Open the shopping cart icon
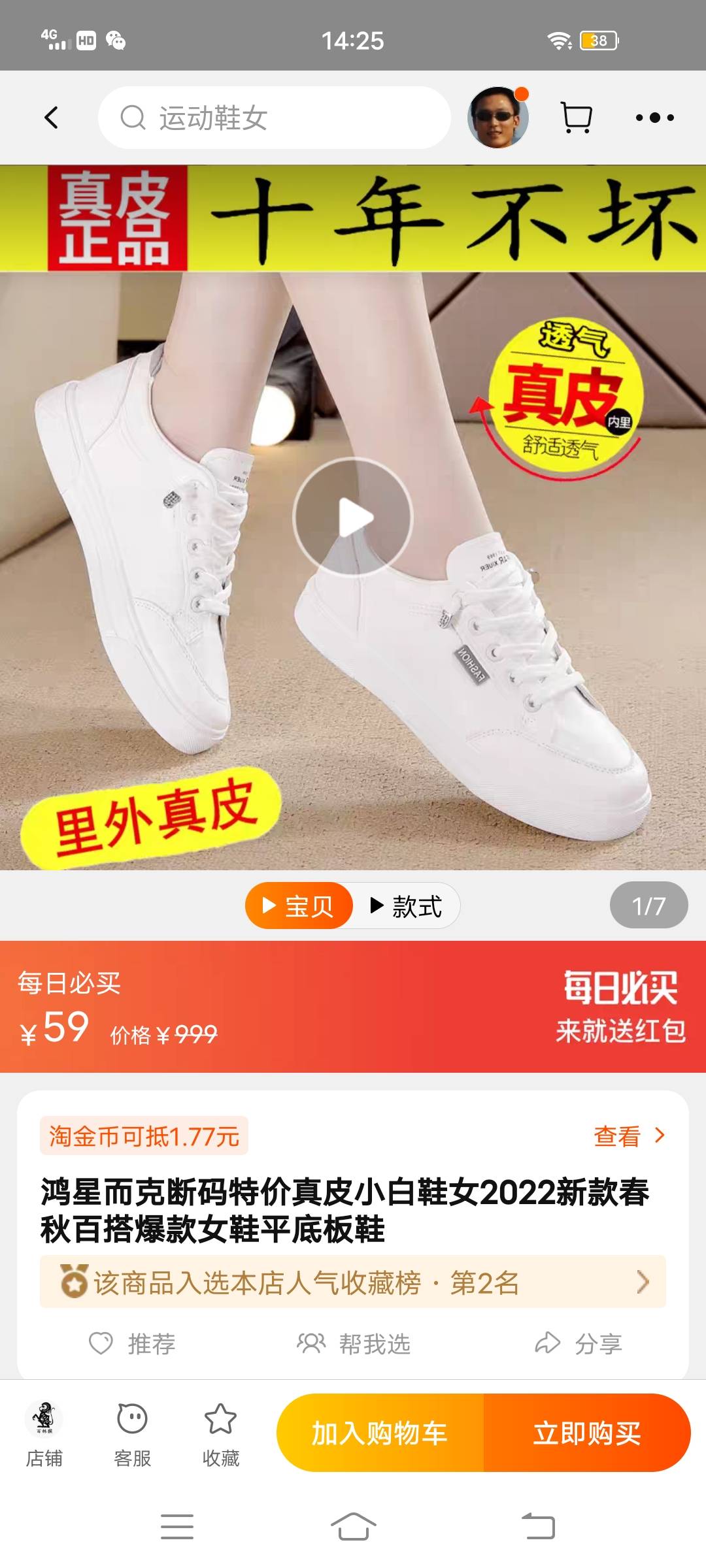The width and height of the screenshot is (706, 1568). [577, 118]
